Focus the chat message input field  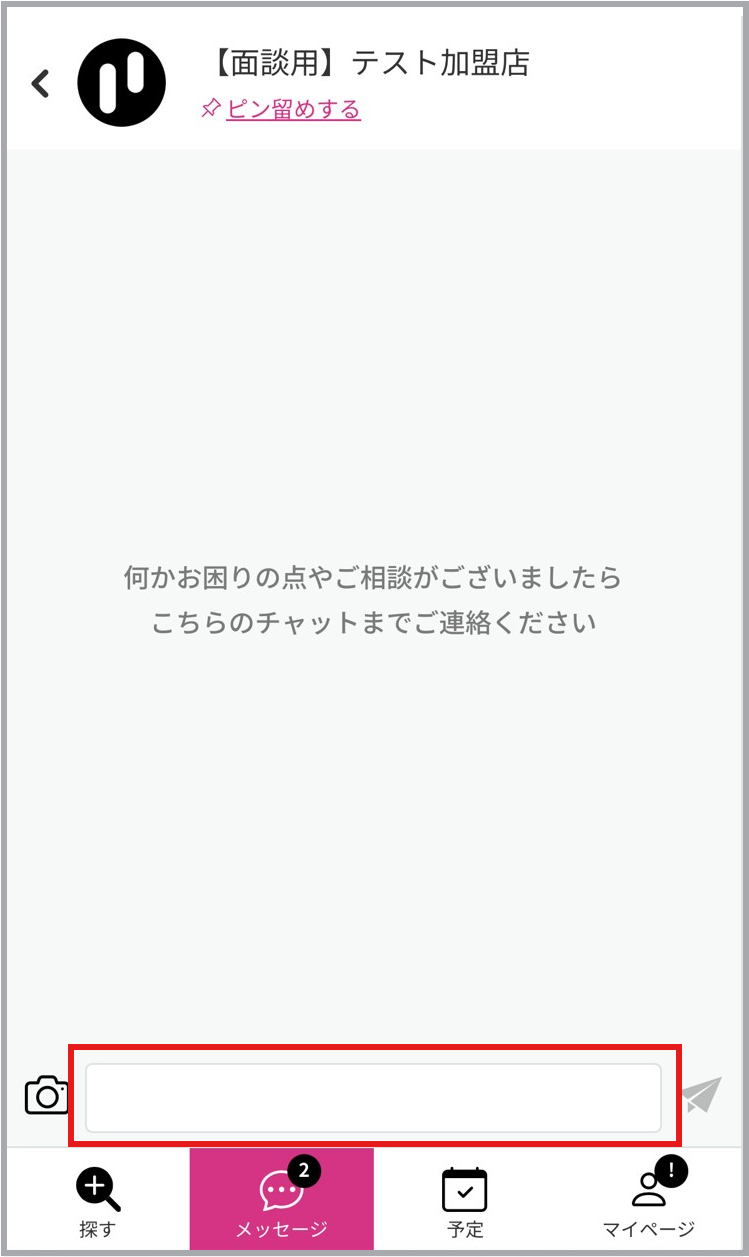373,1098
